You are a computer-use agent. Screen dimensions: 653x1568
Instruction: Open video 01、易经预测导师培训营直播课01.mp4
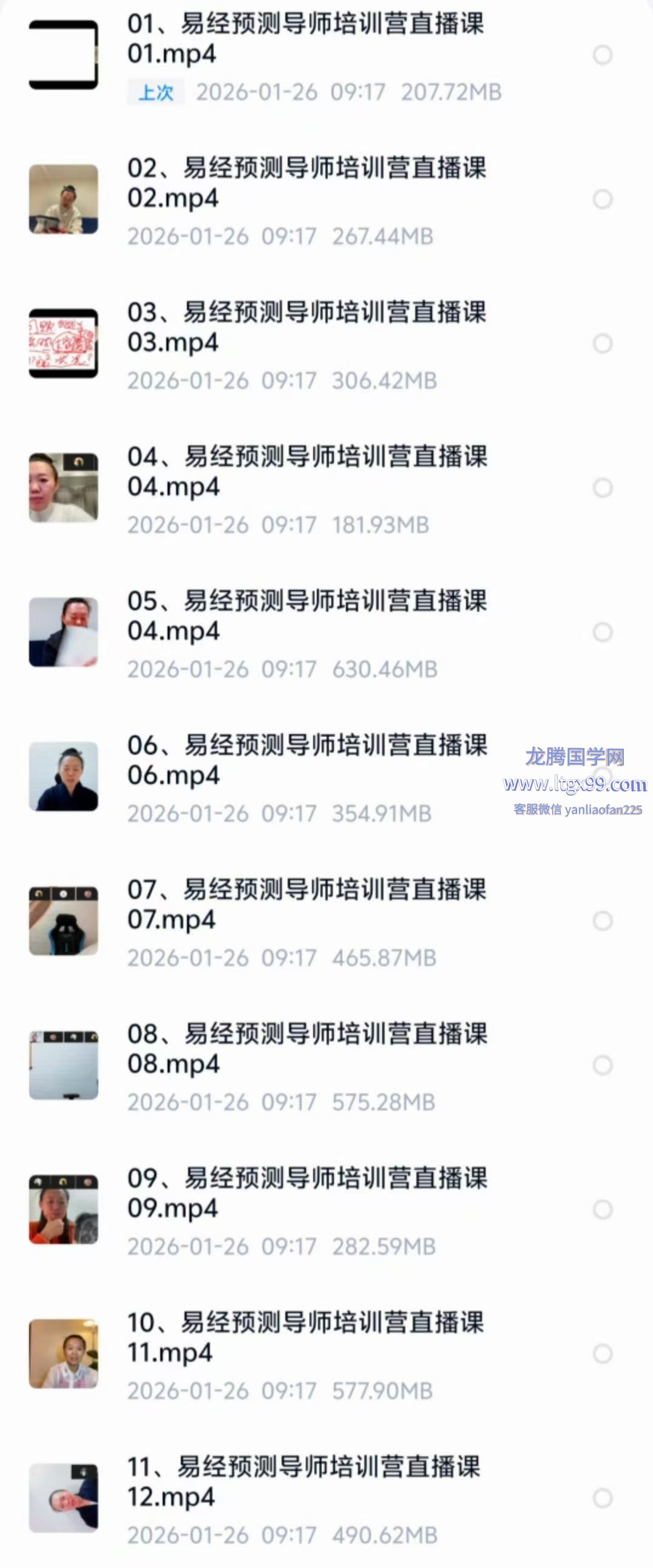(x=304, y=39)
